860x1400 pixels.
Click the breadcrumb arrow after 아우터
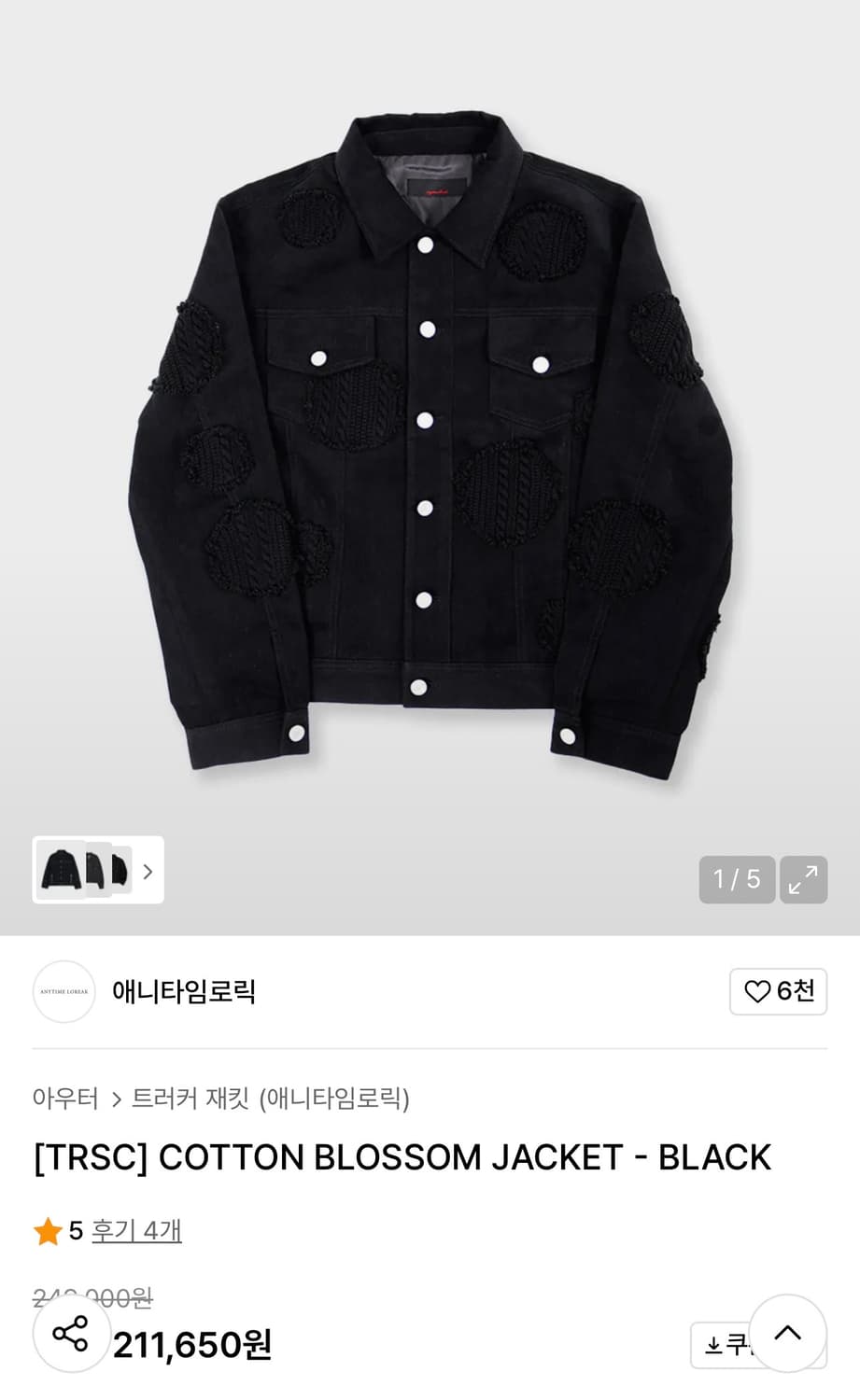pyautogui.click(x=114, y=1099)
